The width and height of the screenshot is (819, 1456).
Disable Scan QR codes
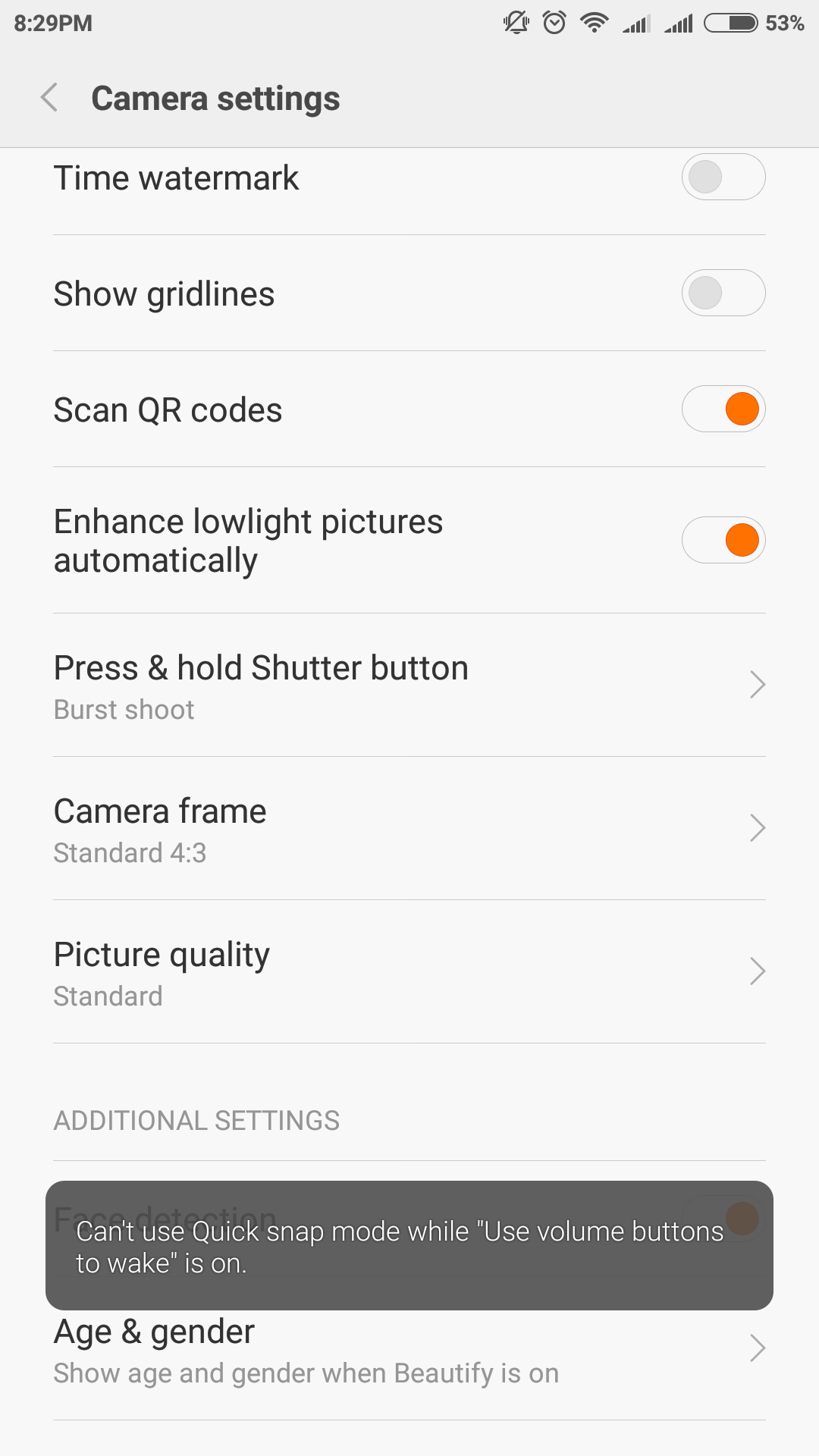tap(723, 409)
